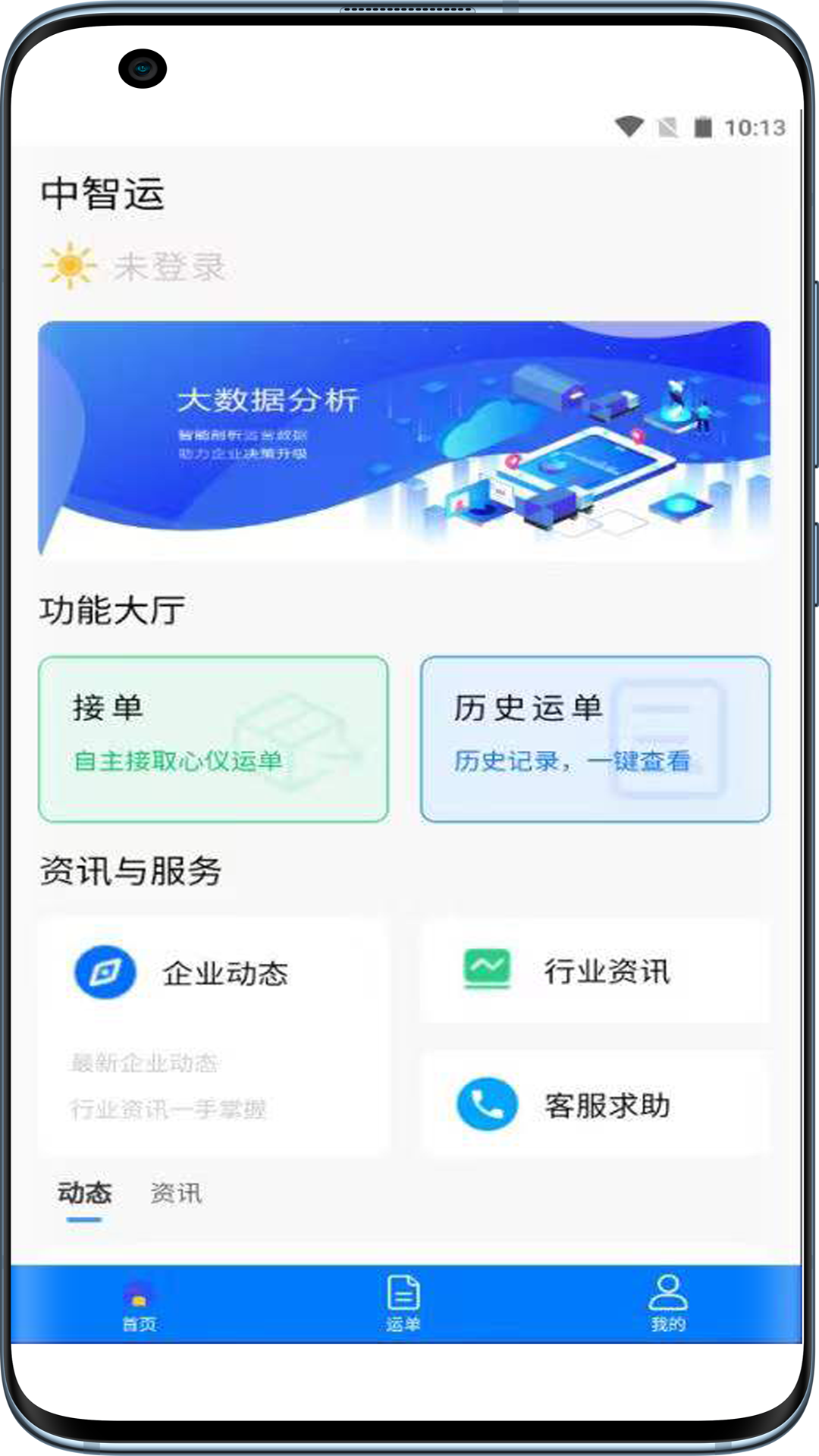This screenshot has width=819, height=1456.
Task: Open the 历史运单 card
Action: point(595,739)
